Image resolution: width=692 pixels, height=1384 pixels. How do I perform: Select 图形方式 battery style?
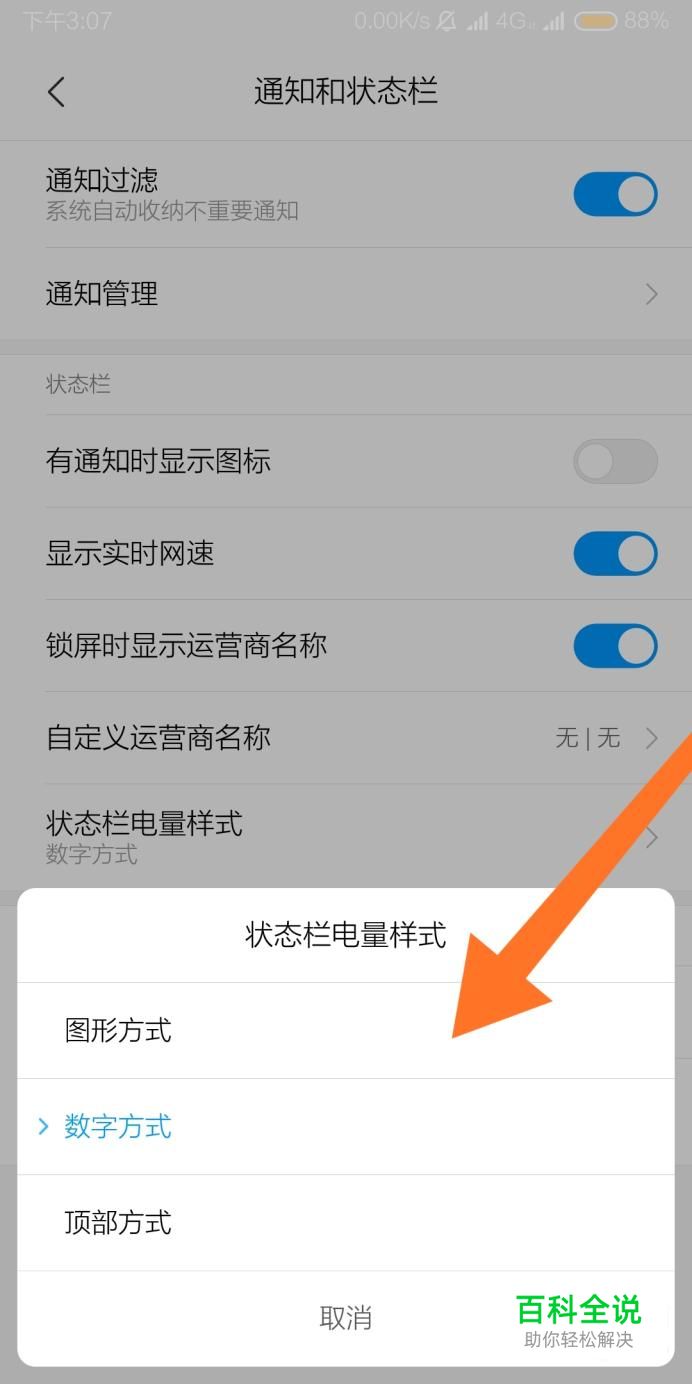[345, 1031]
